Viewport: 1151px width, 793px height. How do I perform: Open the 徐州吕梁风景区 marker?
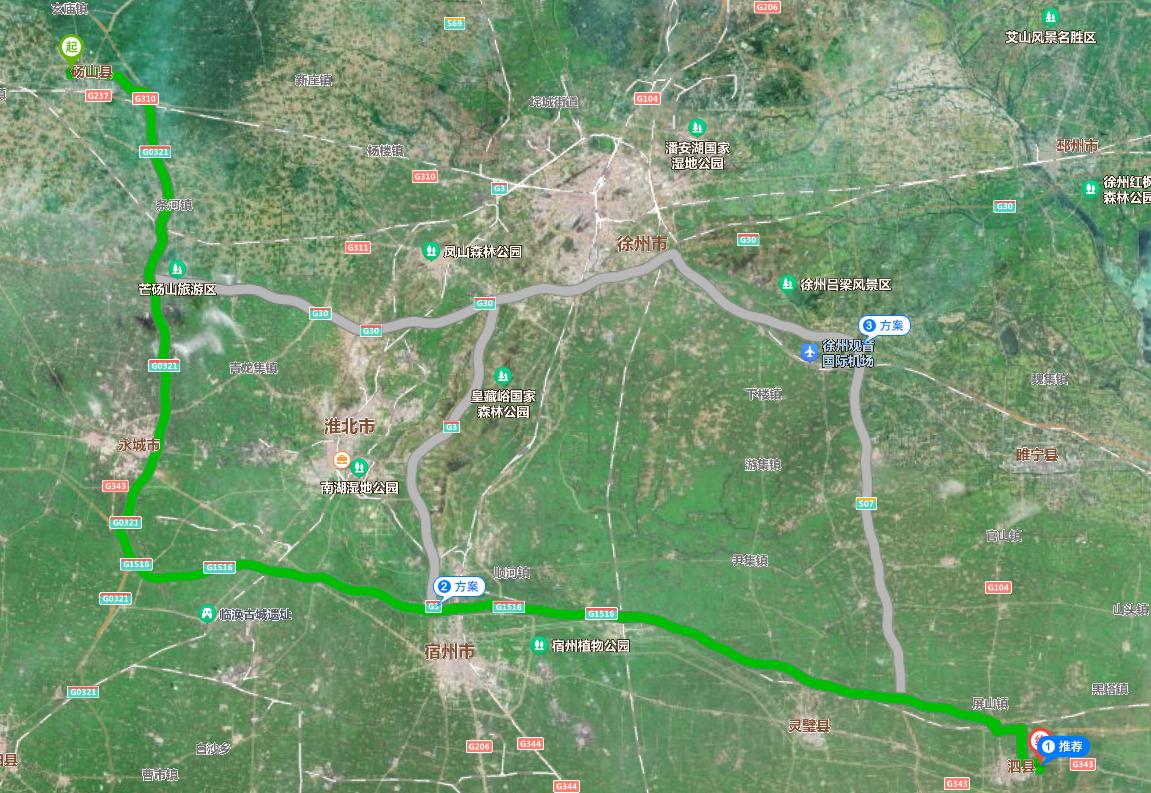[788, 284]
